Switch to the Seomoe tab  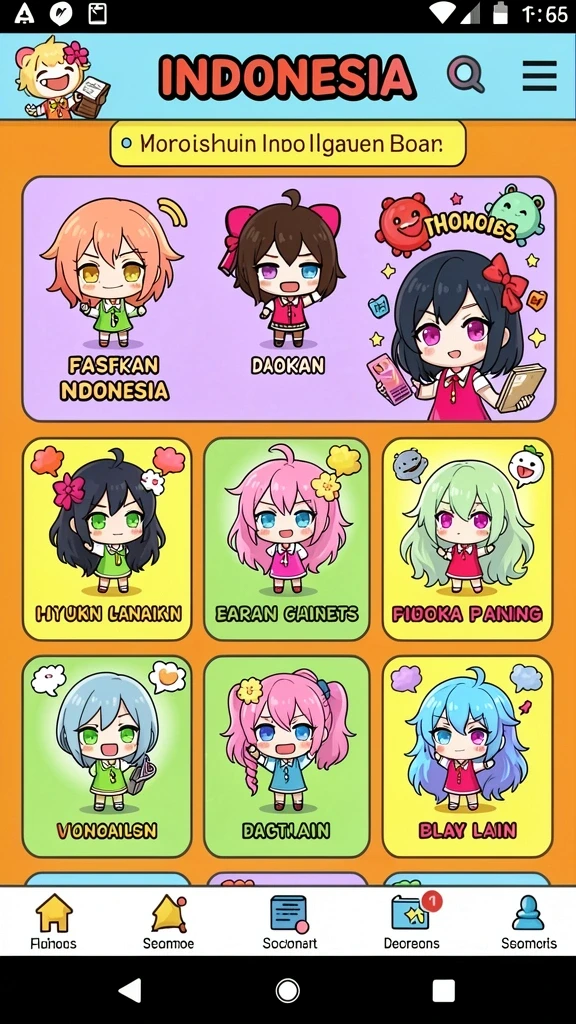tap(168, 921)
